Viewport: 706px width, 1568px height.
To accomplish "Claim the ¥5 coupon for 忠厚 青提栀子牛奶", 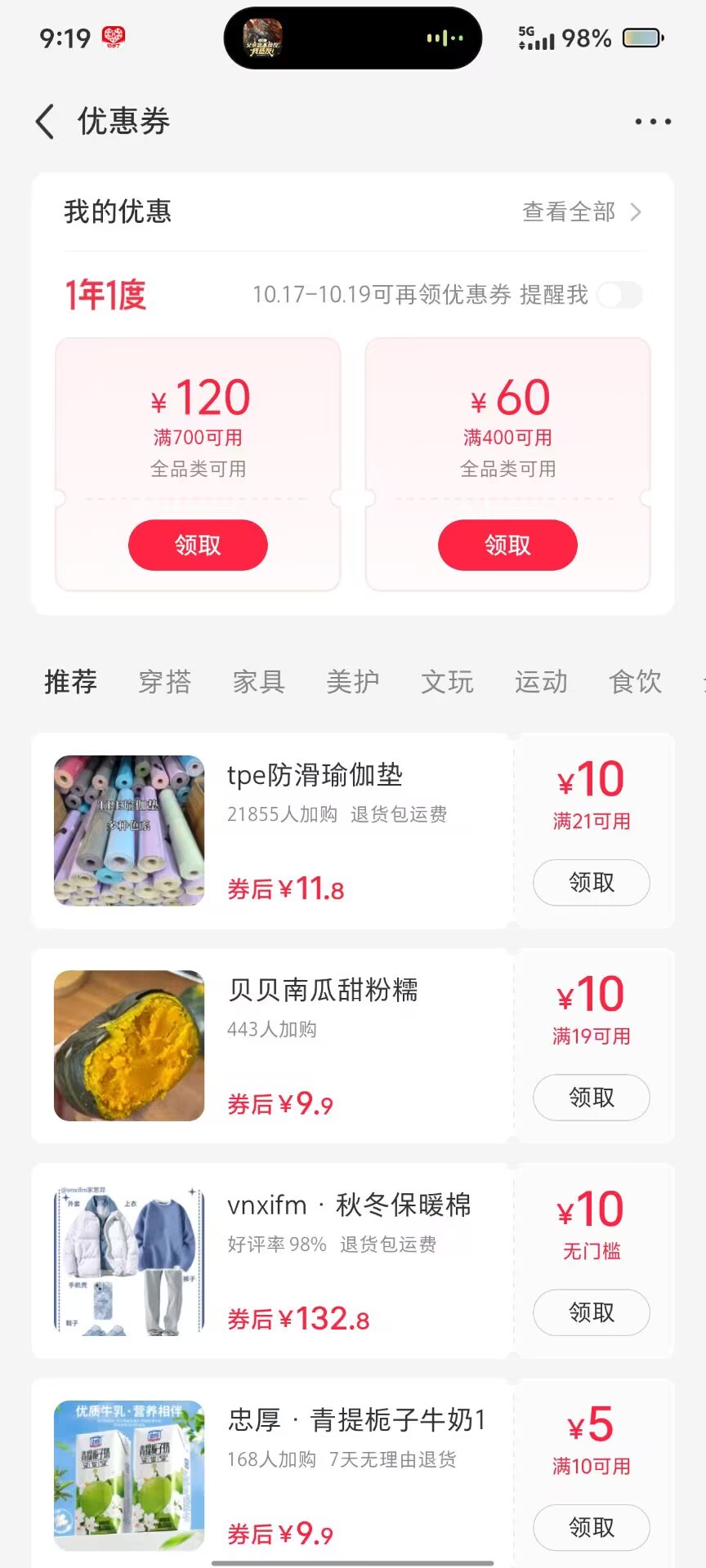I will [x=591, y=1527].
